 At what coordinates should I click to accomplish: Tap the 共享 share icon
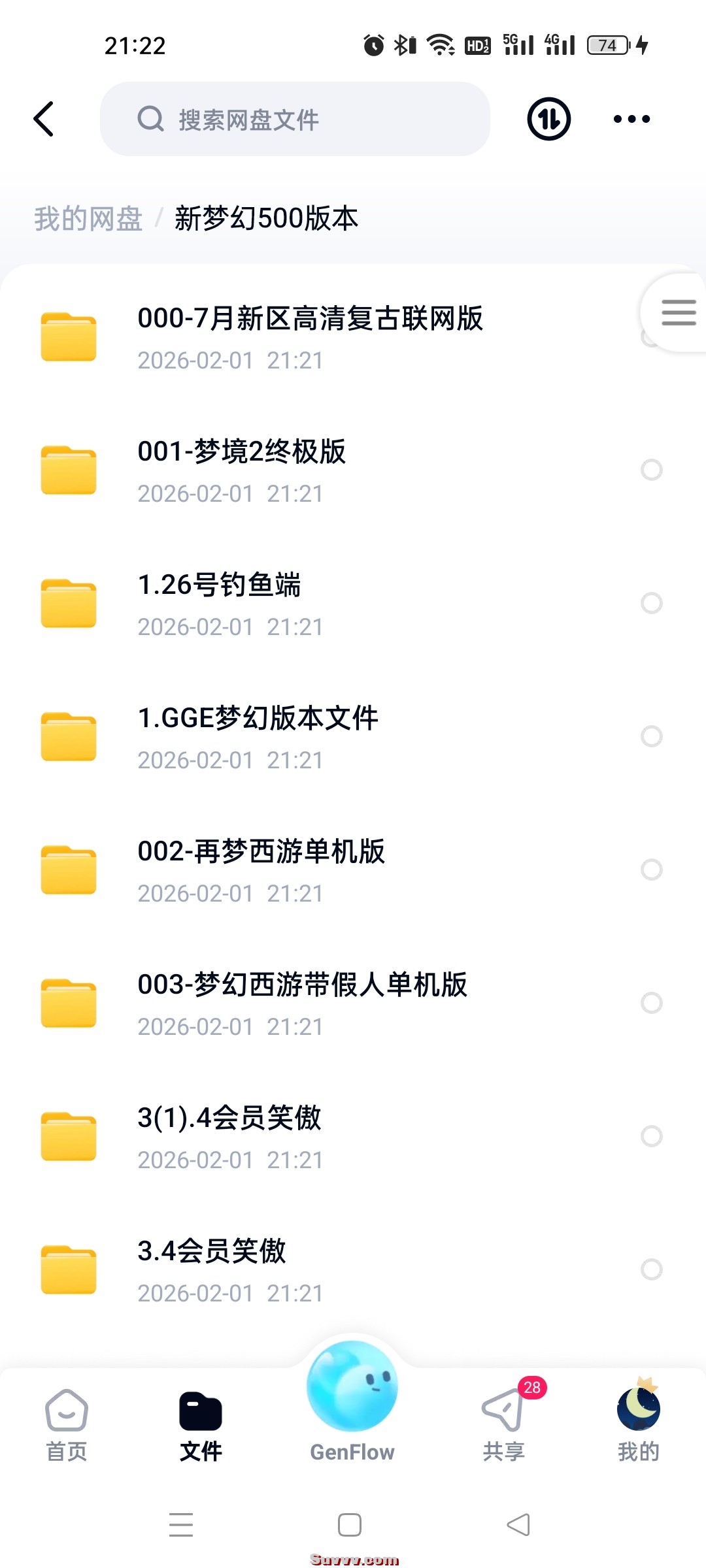coord(502,1409)
